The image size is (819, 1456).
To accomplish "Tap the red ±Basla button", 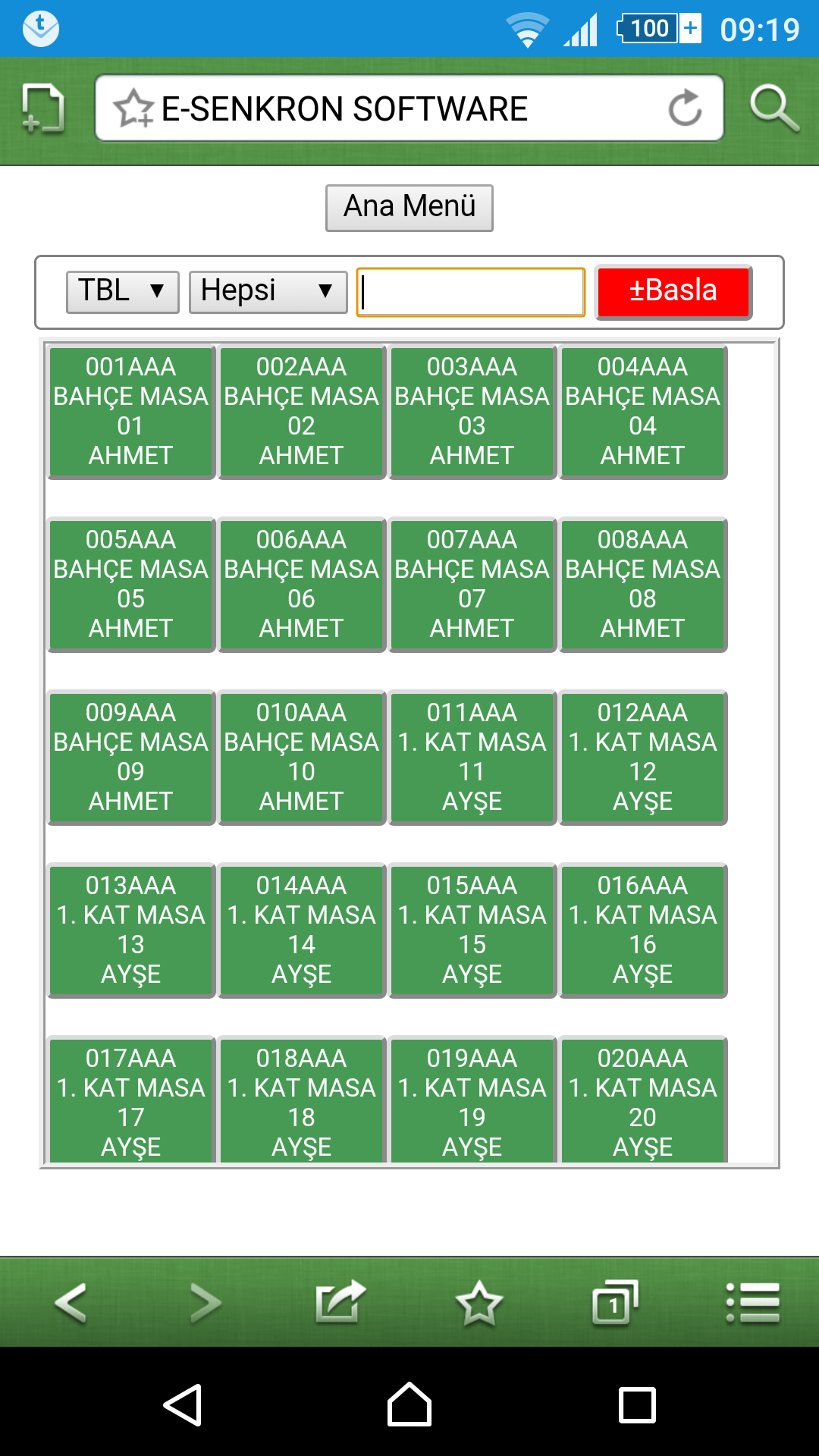I will point(673,292).
